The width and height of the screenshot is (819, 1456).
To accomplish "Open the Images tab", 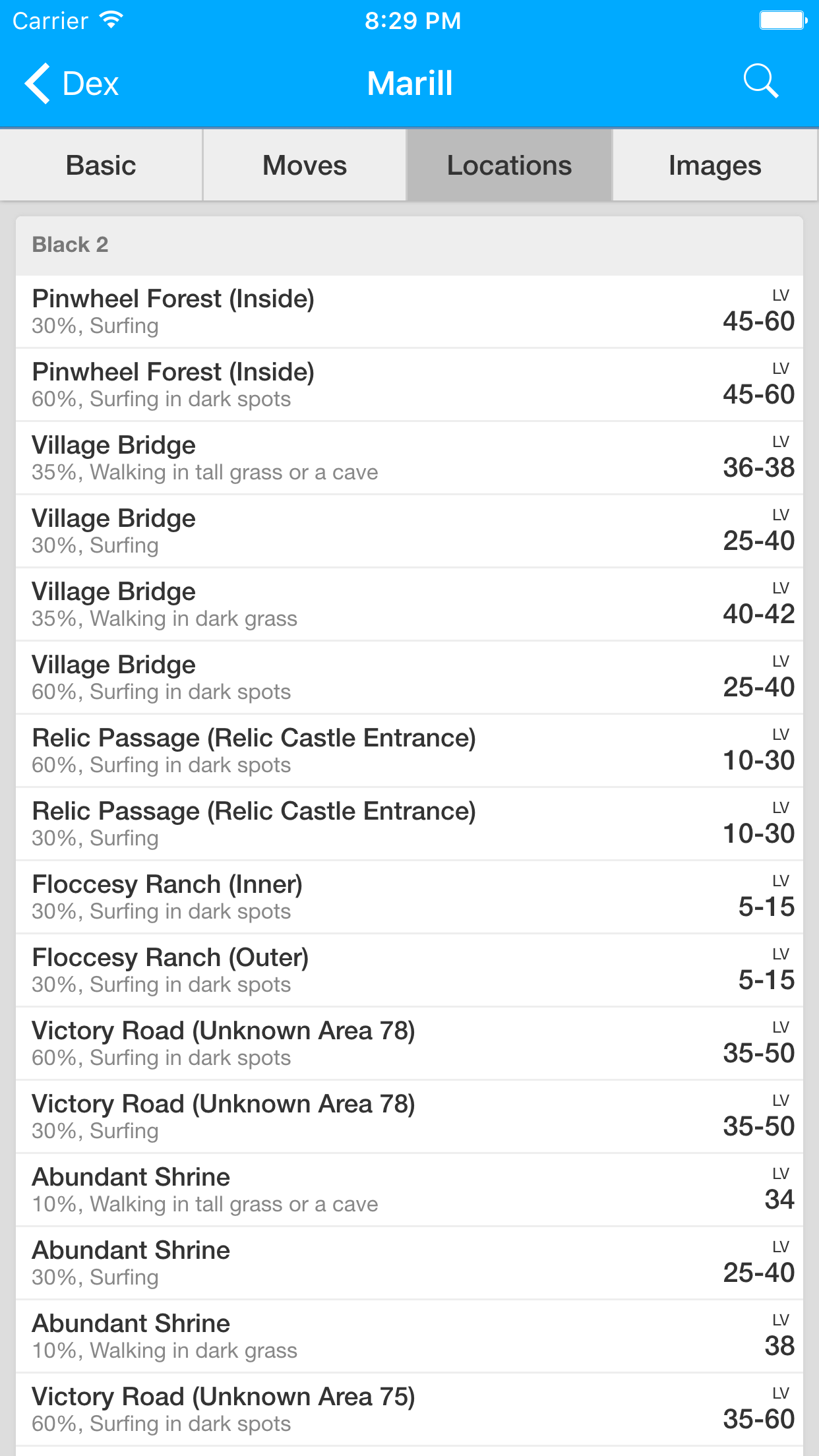I will (x=715, y=165).
